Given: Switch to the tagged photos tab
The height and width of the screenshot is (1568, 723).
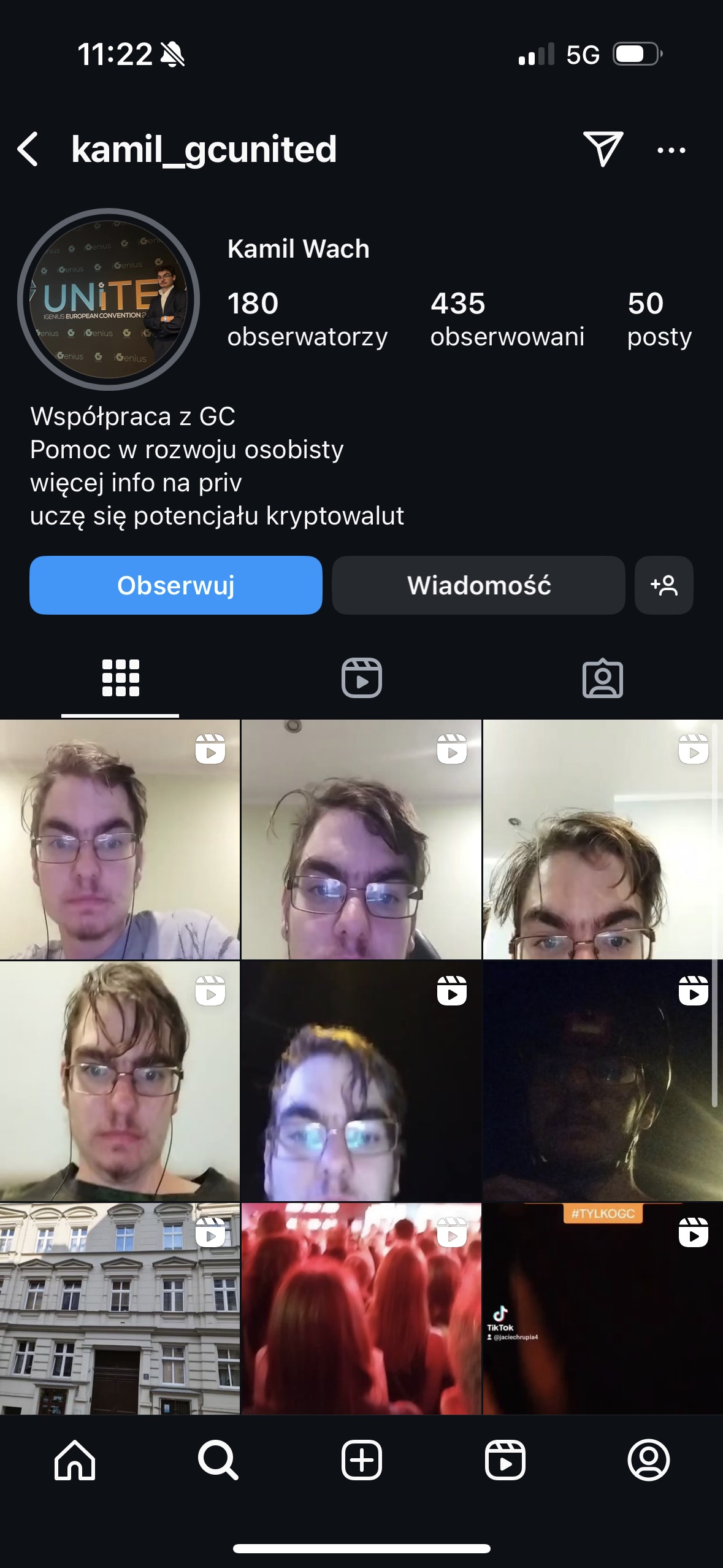Looking at the screenshot, I should click(x=602, y=678).
